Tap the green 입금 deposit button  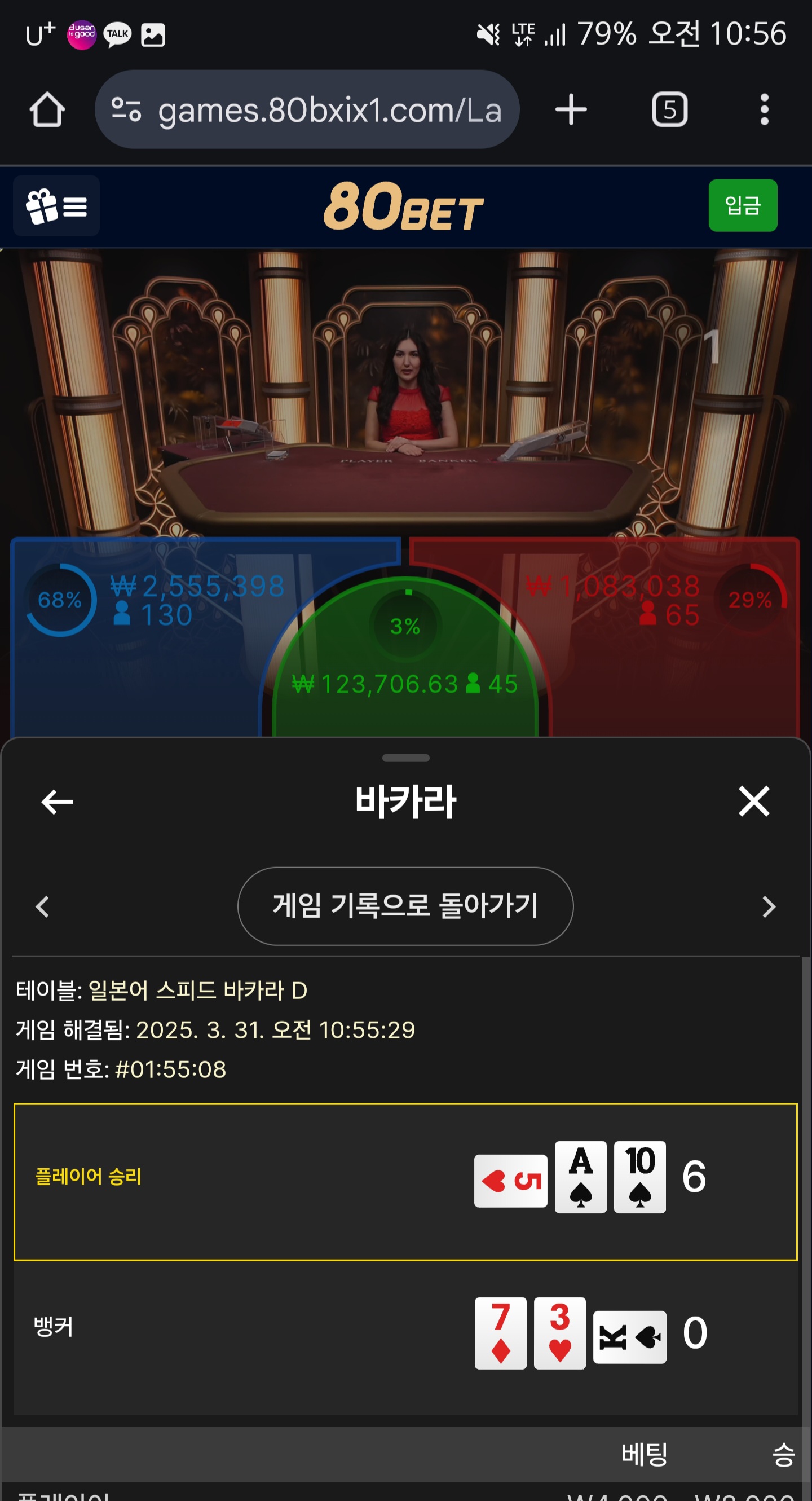742,206
